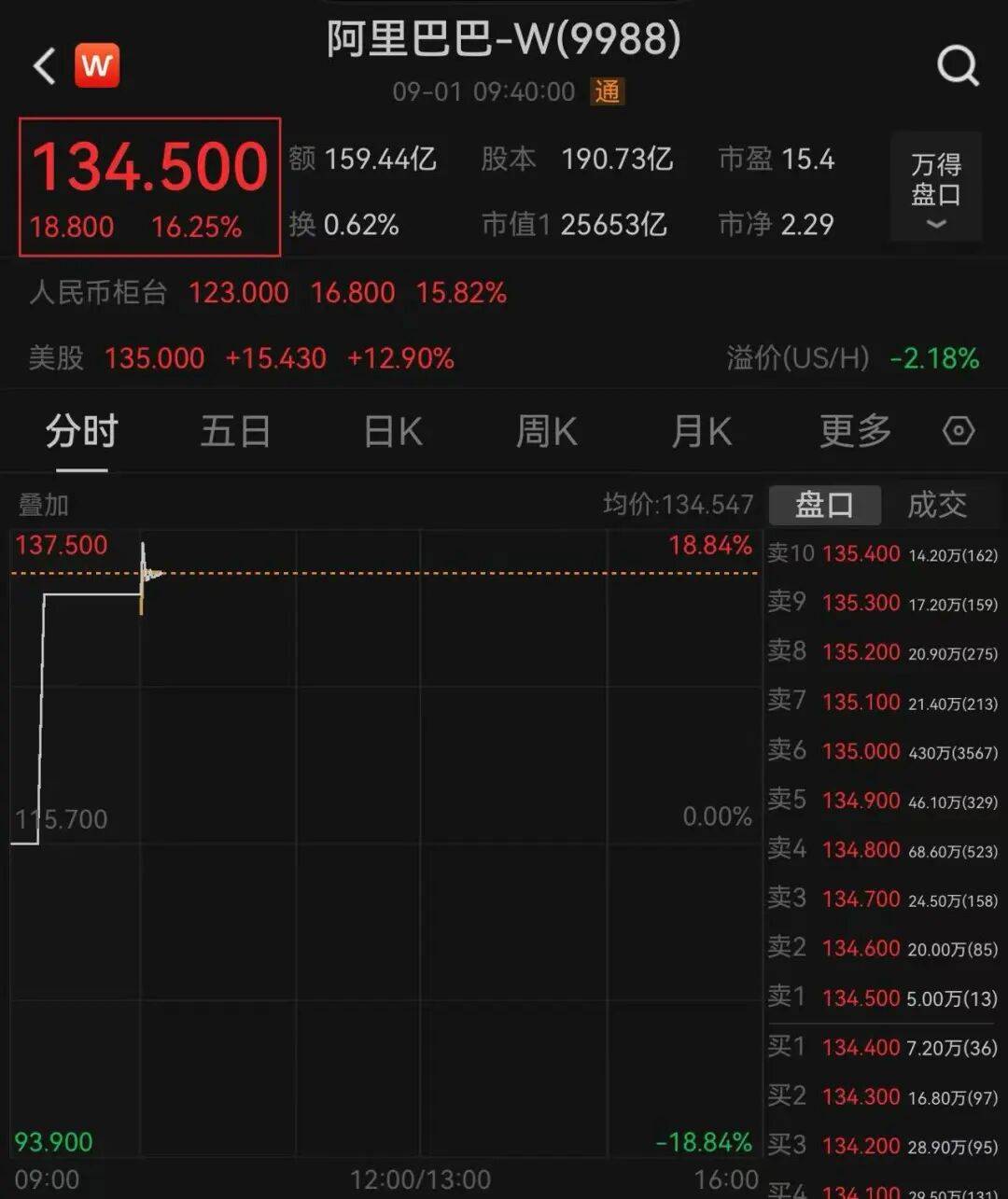Activate the 盘口 panel view
Viewport: 1008px width, 1199px height.
coord(825,504)
